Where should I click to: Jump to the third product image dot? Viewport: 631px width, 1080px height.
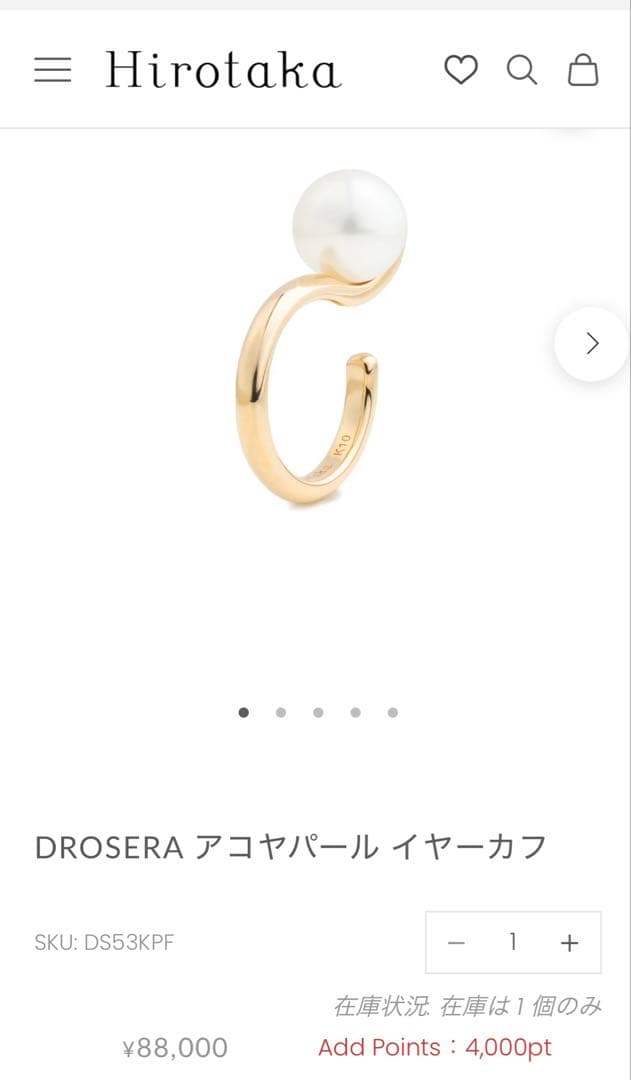point(318,713)
